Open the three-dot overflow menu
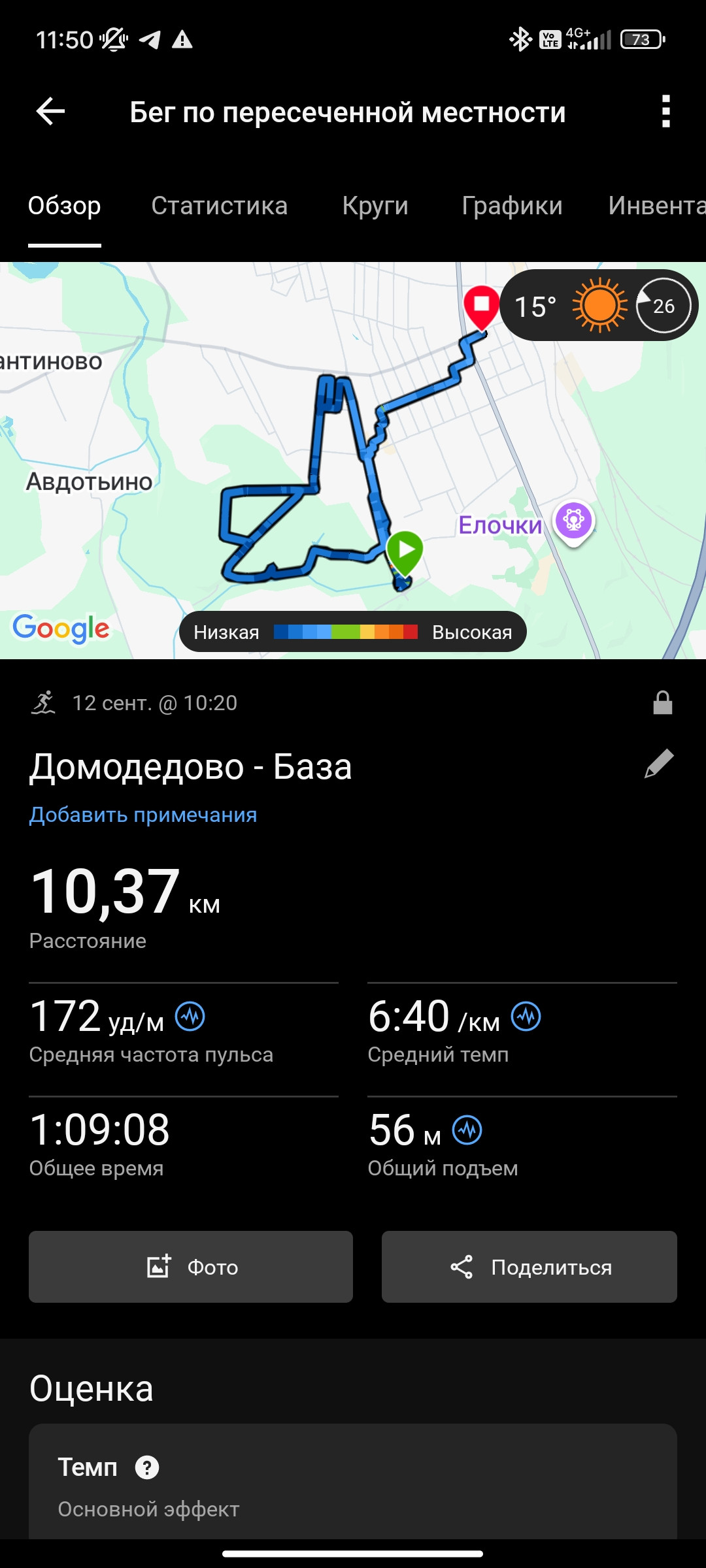The height and width of the screenshot is (1568, 706). pyautogui.click(x=665, y=112)
